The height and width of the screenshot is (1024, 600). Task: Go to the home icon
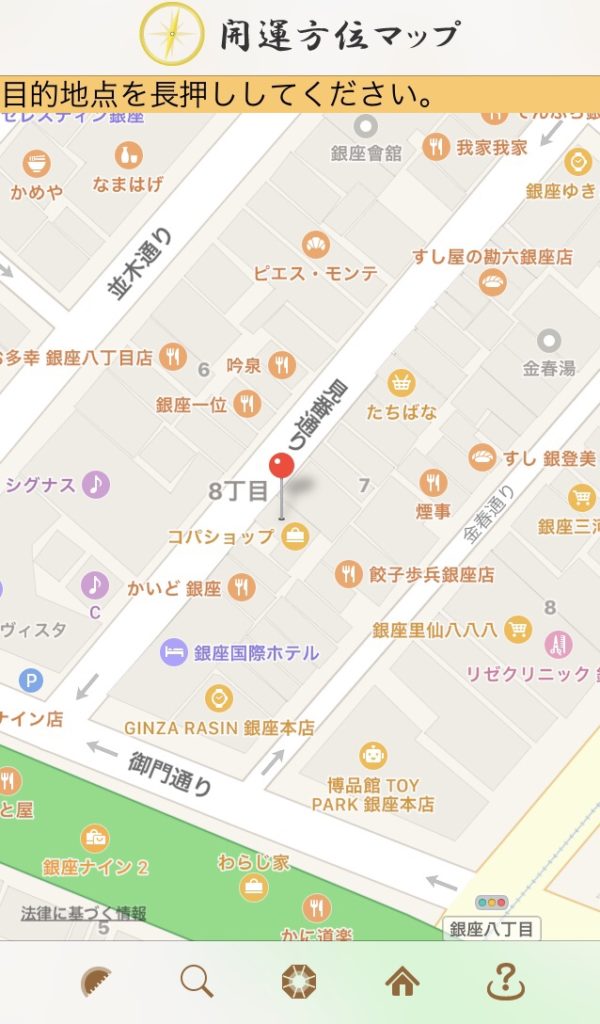[x=402, y=982]
